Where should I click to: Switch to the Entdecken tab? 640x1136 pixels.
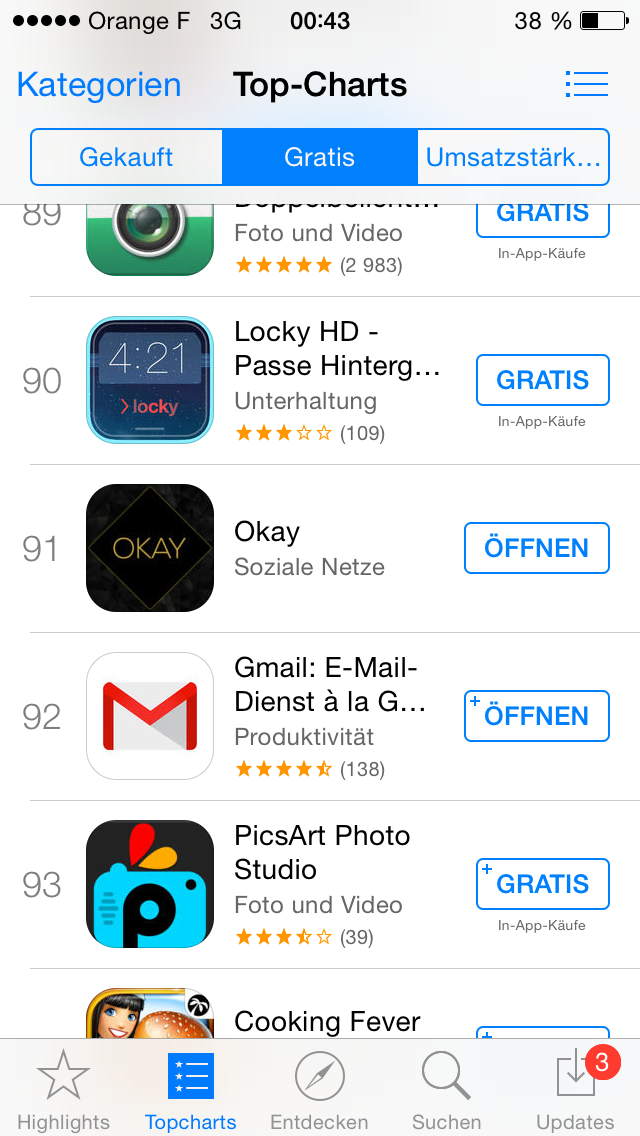[x=319, y=1090]
